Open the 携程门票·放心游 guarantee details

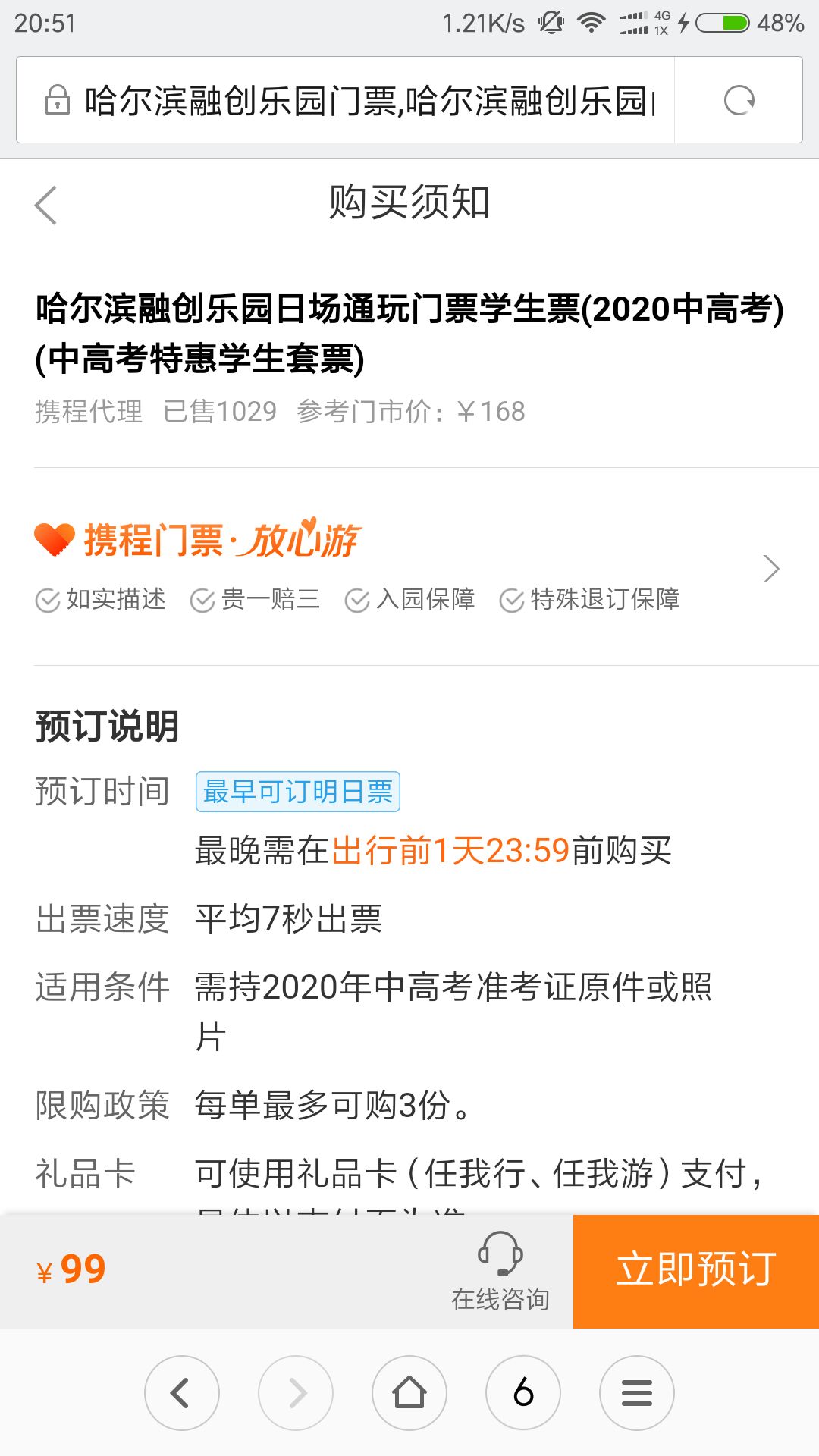(770, 568)
